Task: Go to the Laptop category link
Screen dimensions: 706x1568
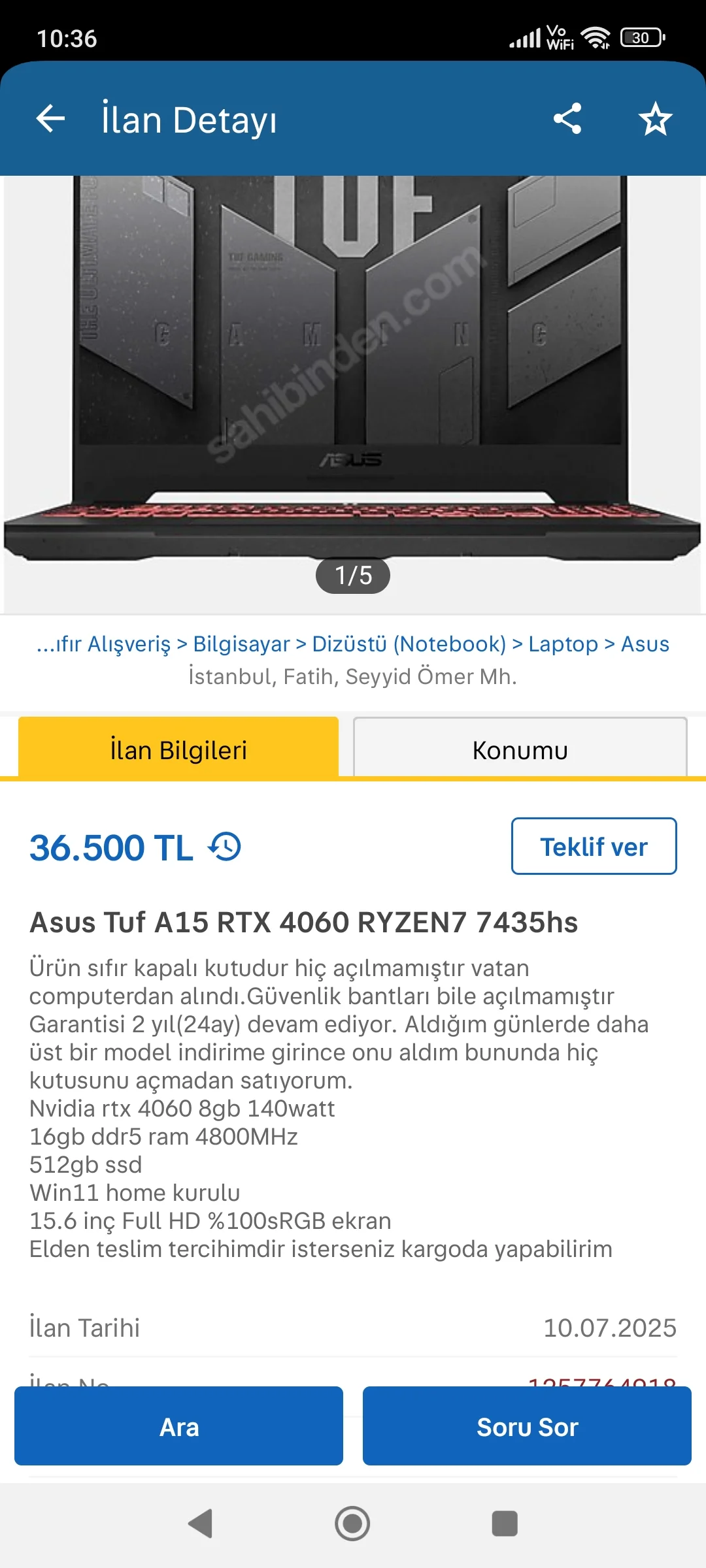Action: 563,644
